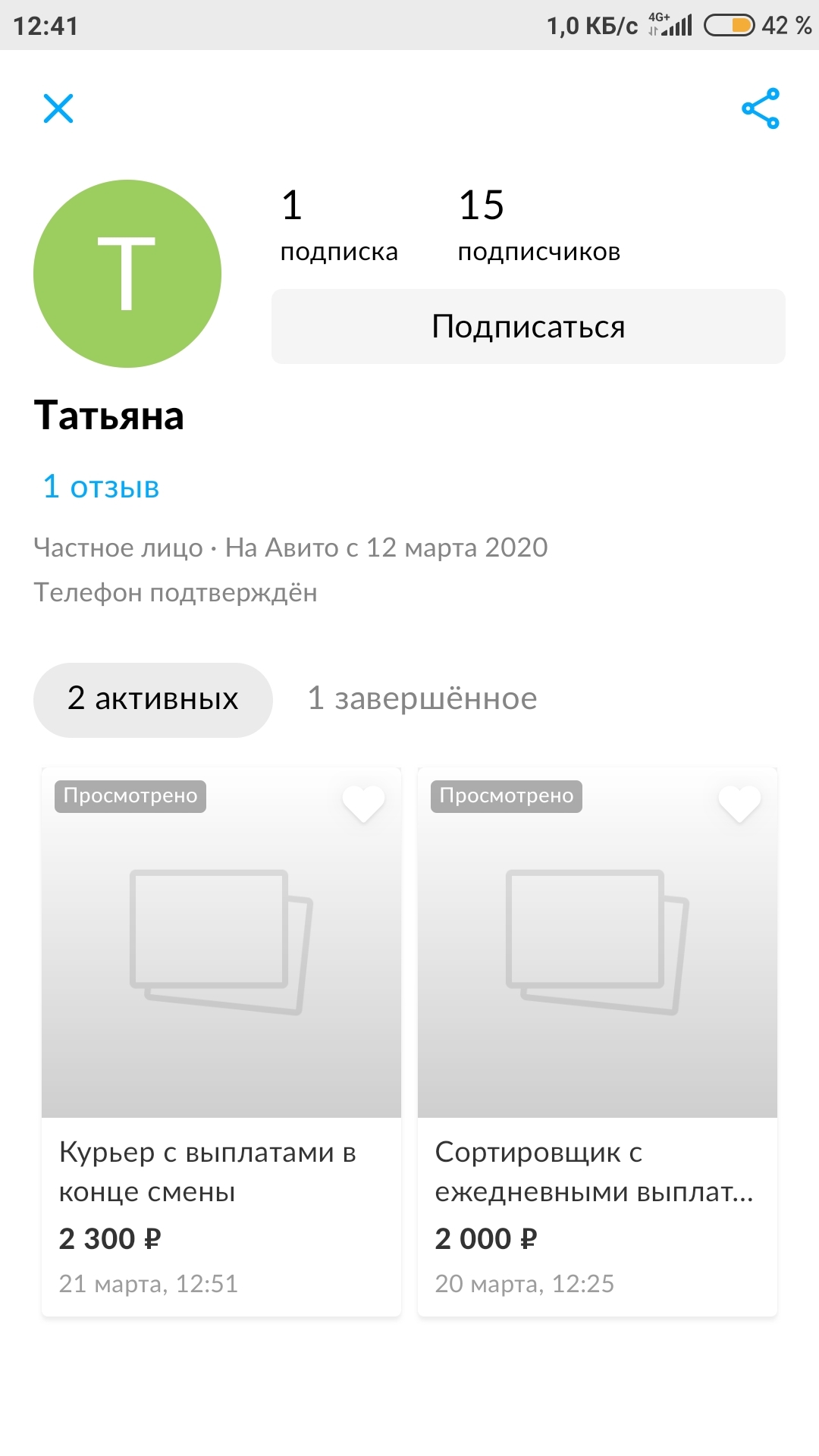
Task: Open the 1 отзыв link
Action: click(x=102, y=487)
